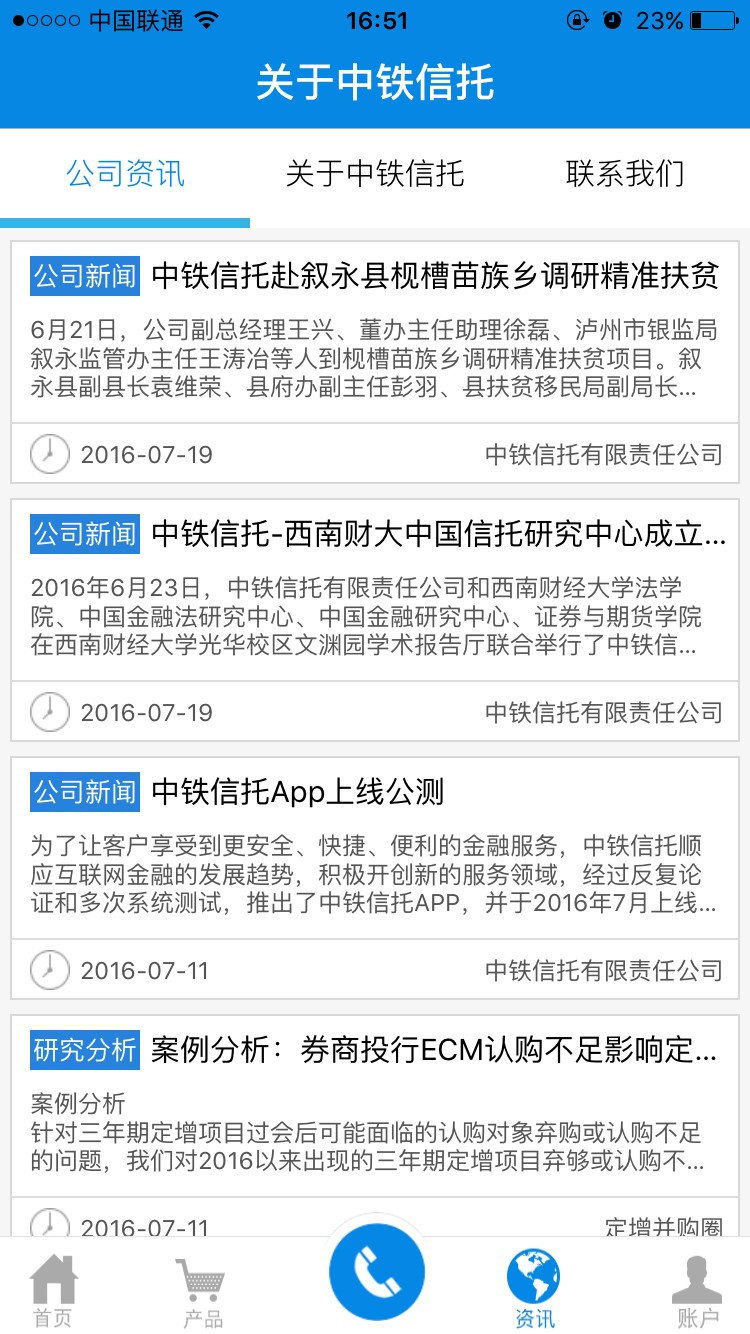750x1334 pixels.
Task: Tap the 产品 shopping cart icon
Action: [202, 1285]
